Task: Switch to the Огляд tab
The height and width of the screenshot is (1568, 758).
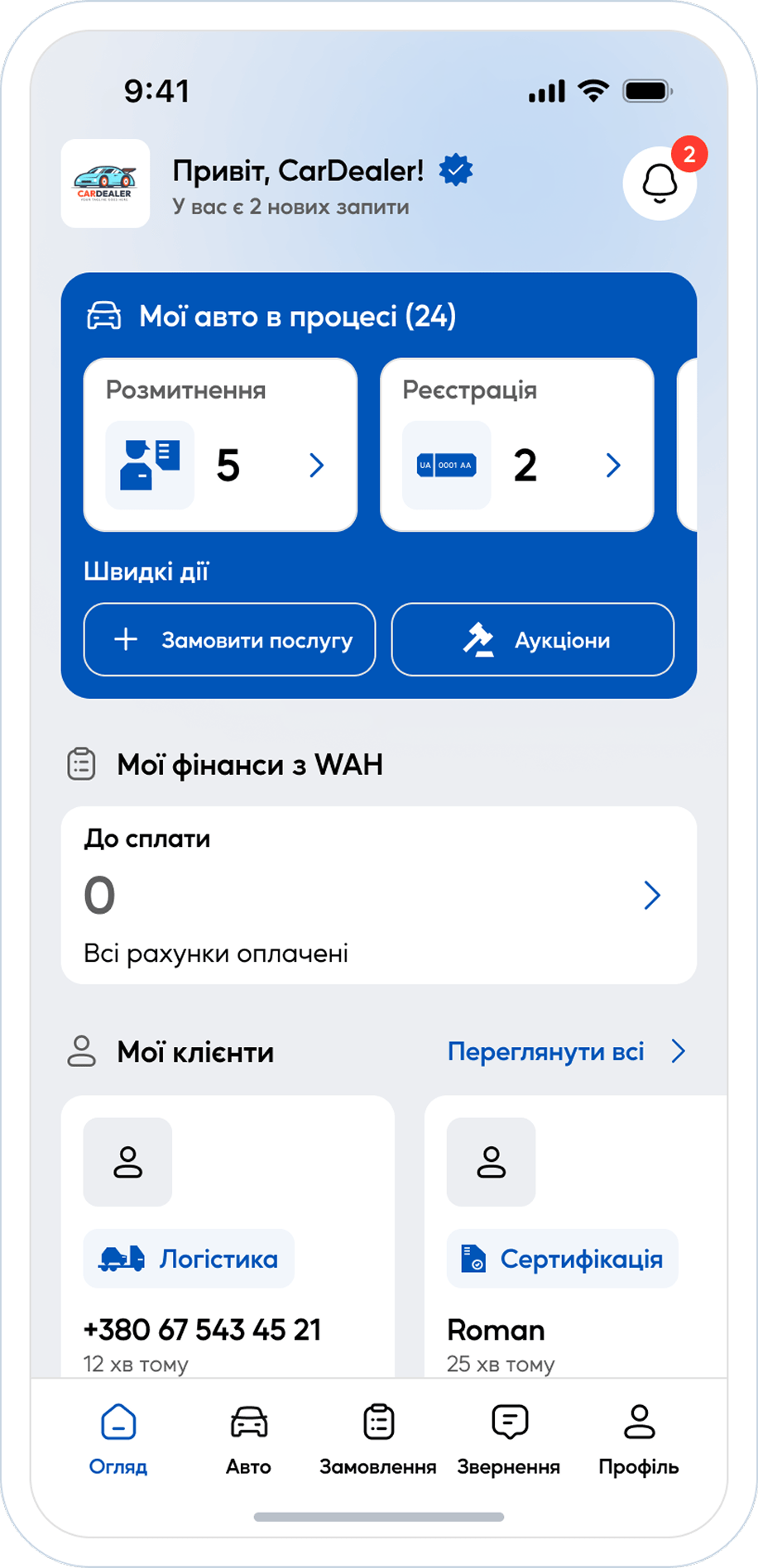Action: (x=118, y=1439)
